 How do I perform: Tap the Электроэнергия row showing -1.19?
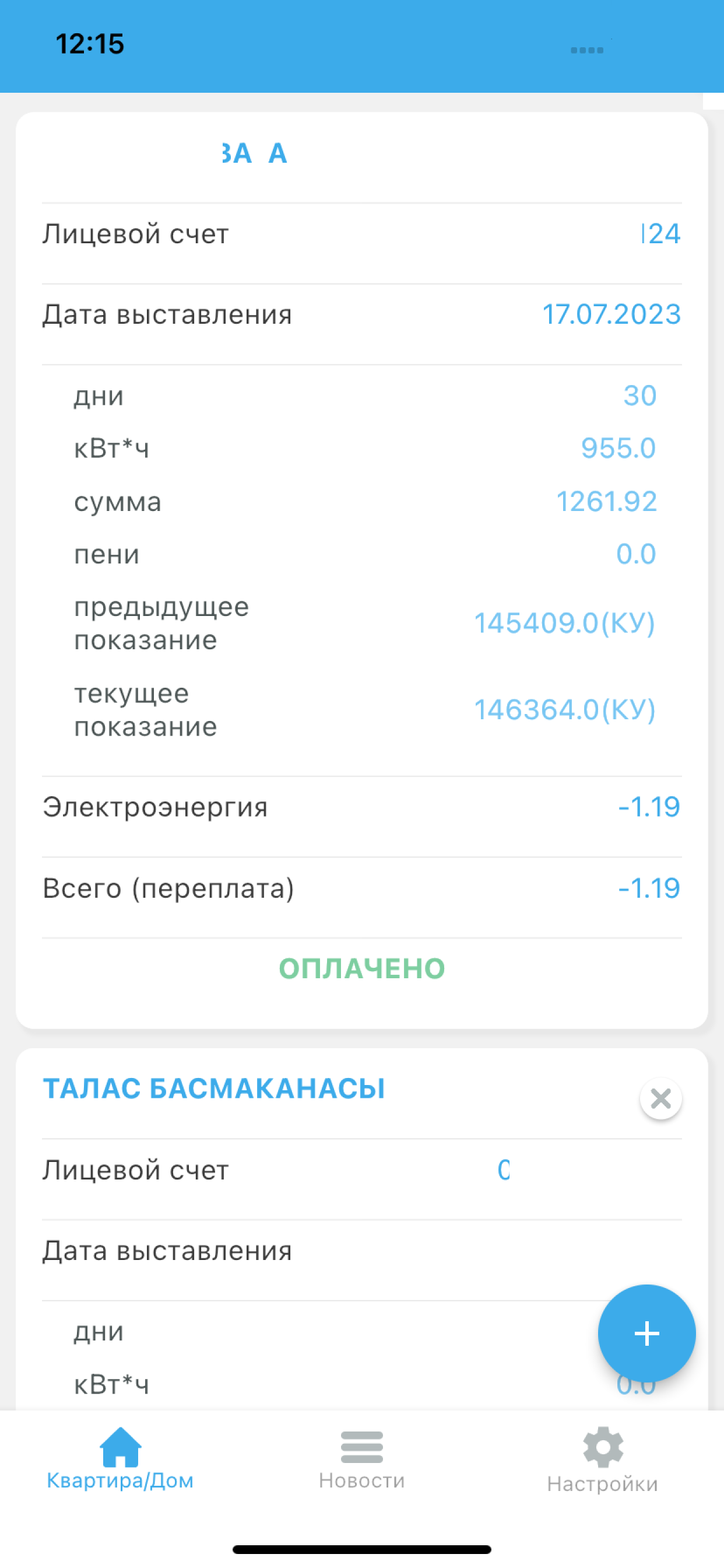pyautogui.click(x=361, y=807)
